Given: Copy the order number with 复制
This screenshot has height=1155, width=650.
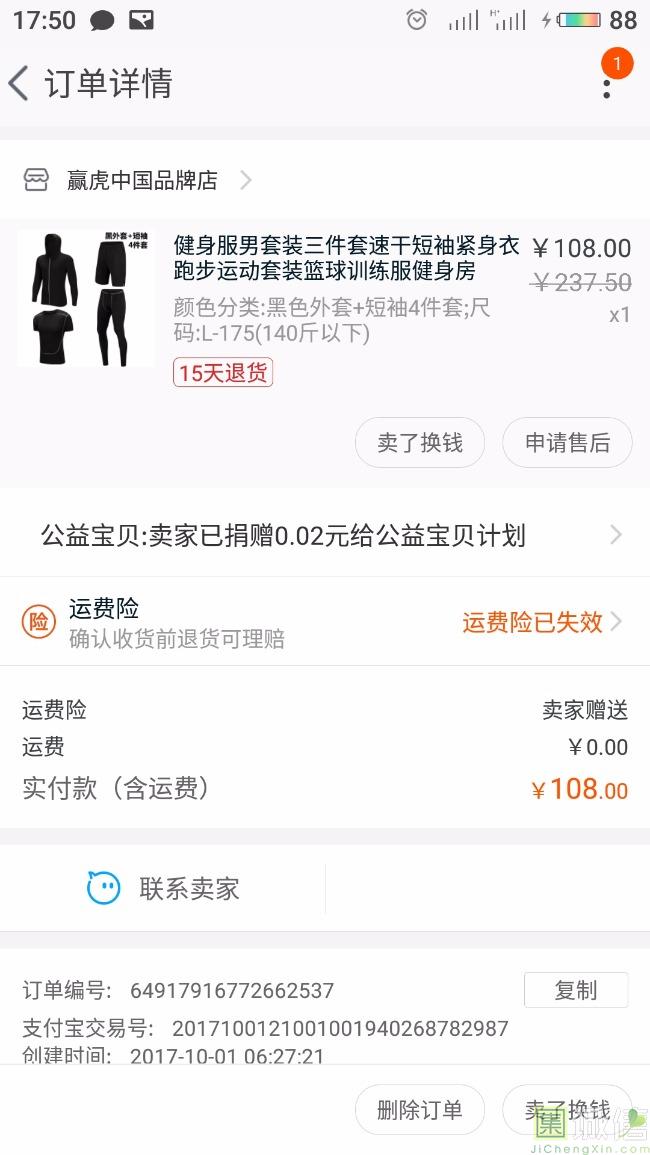Looking at the screenshot, I should [576, 990].
